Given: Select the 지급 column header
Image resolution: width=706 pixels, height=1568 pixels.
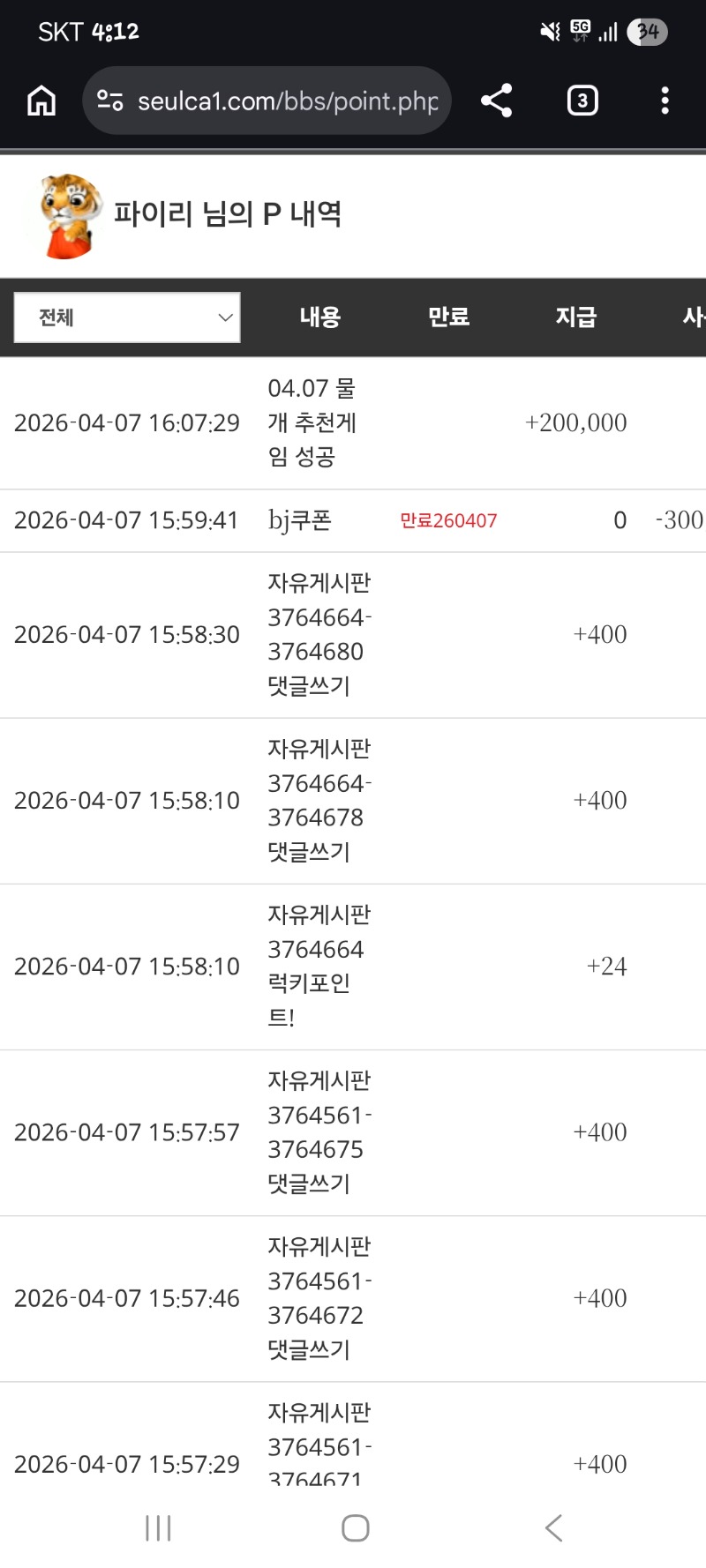Looking at the screenshot, I should pyautogui.click(x=576, y=317).
